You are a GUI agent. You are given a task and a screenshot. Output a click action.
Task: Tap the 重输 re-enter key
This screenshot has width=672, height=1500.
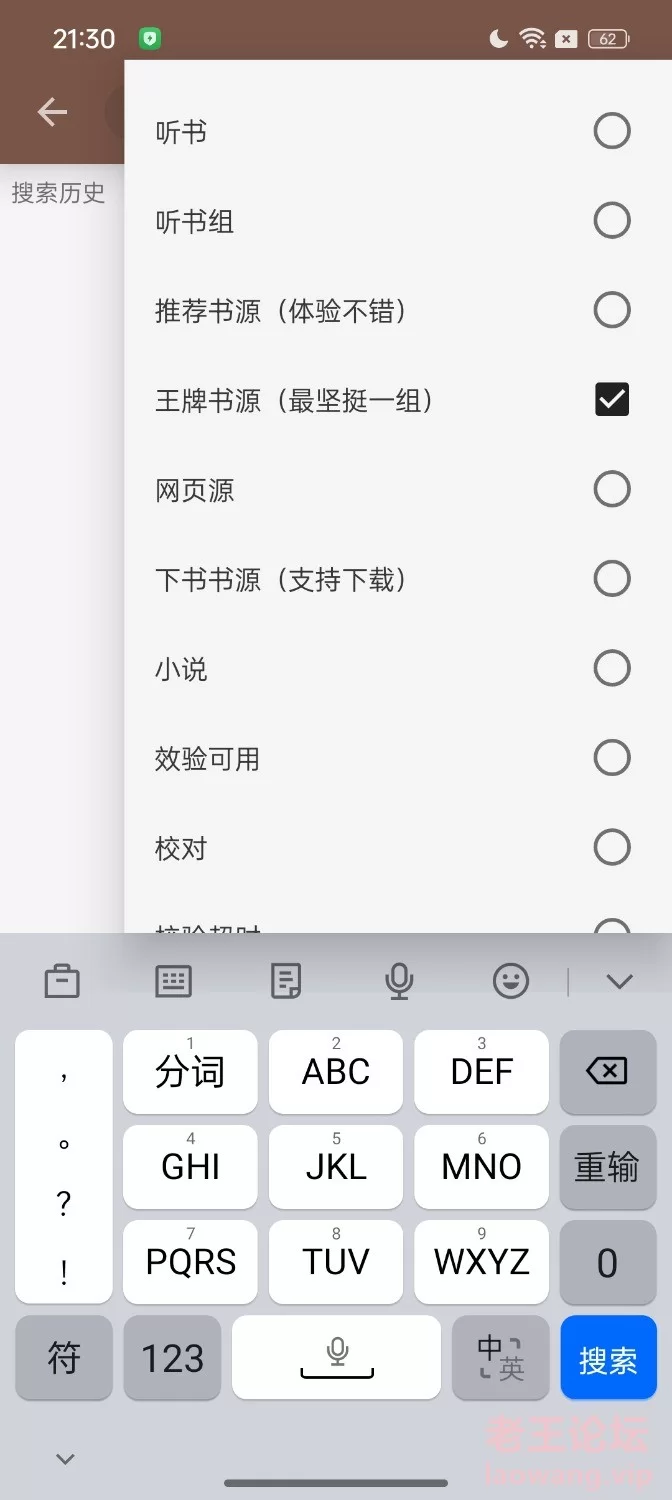(x=607, y=1167)
